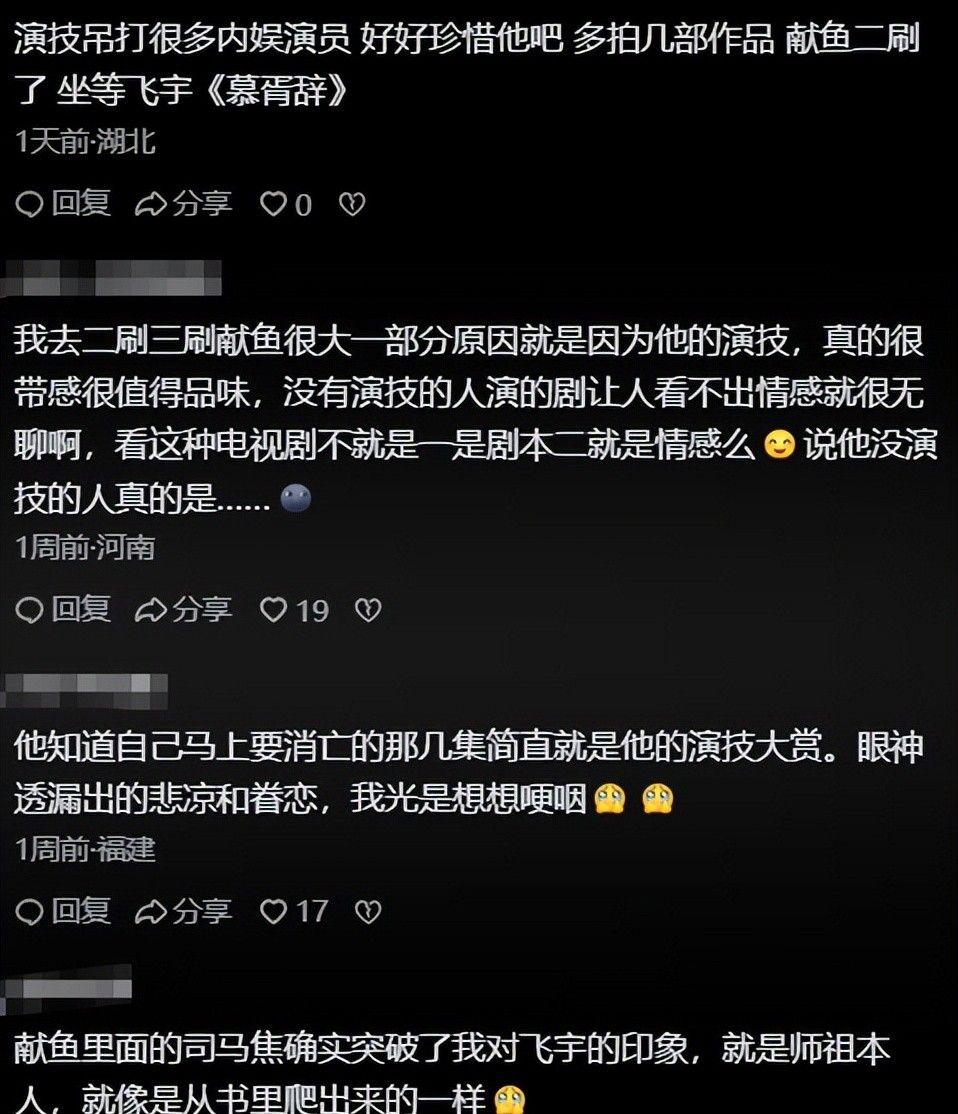The image size is (958, 1114).
Task: Reply to the 河南 comment about 二刷三刷献鱼
Action: [x=64, y=609]
